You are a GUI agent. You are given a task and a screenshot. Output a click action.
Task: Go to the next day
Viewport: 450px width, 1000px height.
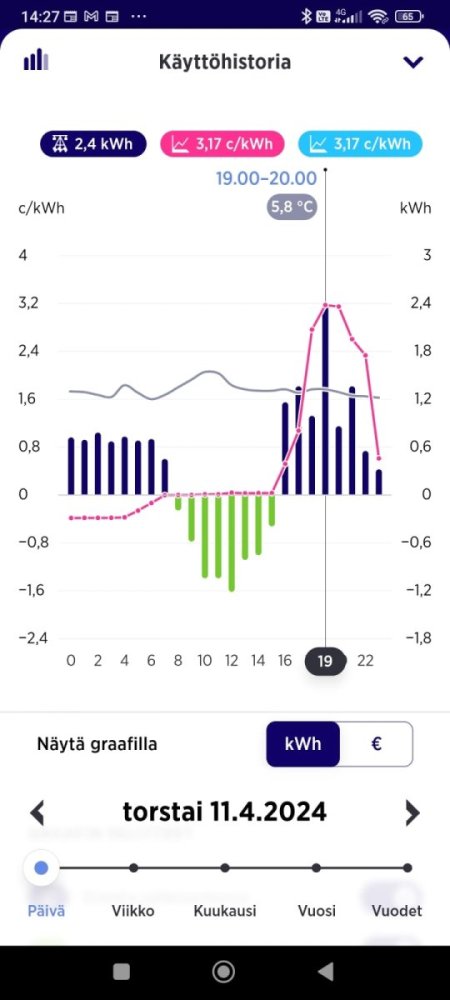[412, 813]
